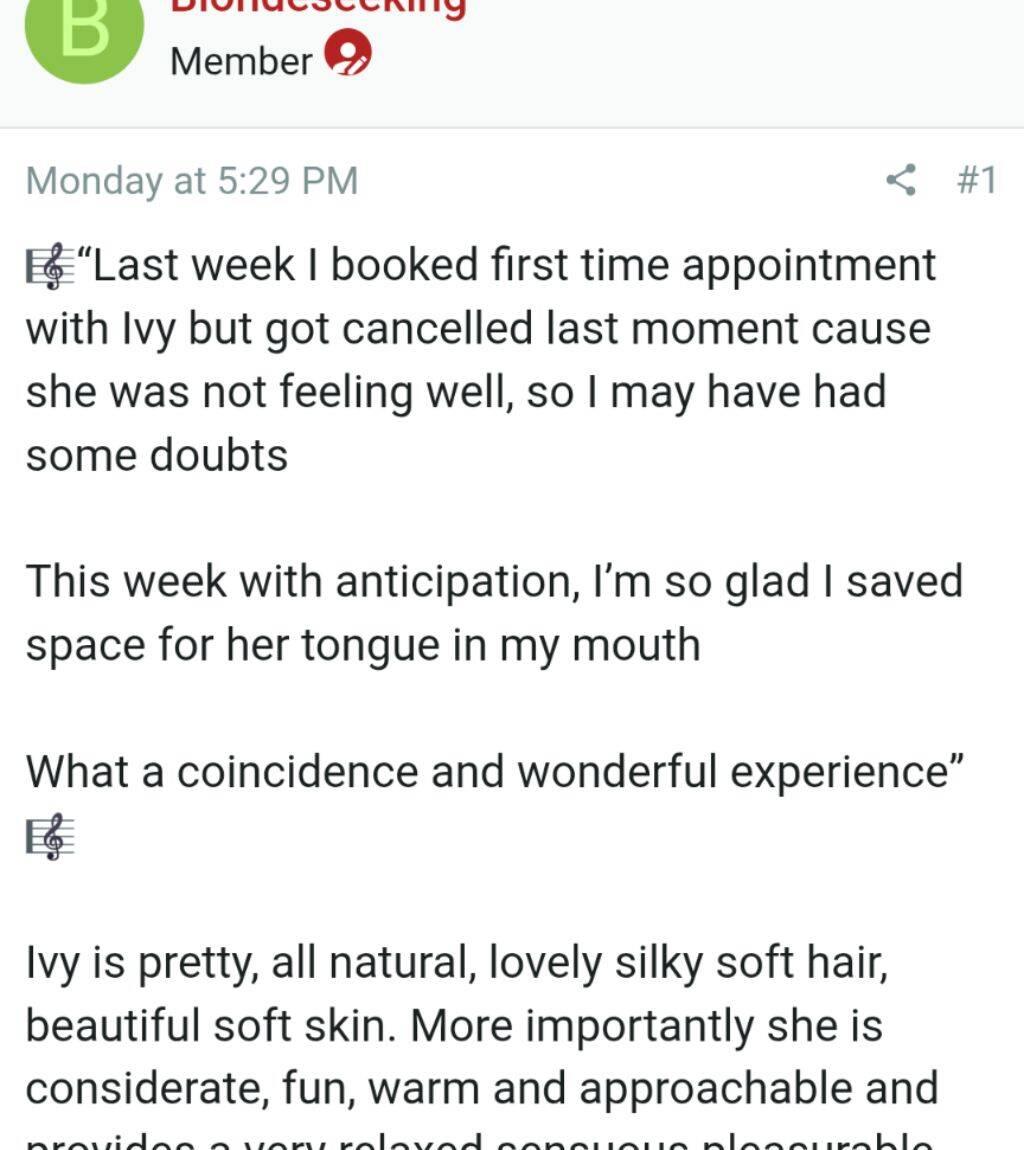
Task: Share this forum post
Action: pyautogui.click(x=901, y=181)
